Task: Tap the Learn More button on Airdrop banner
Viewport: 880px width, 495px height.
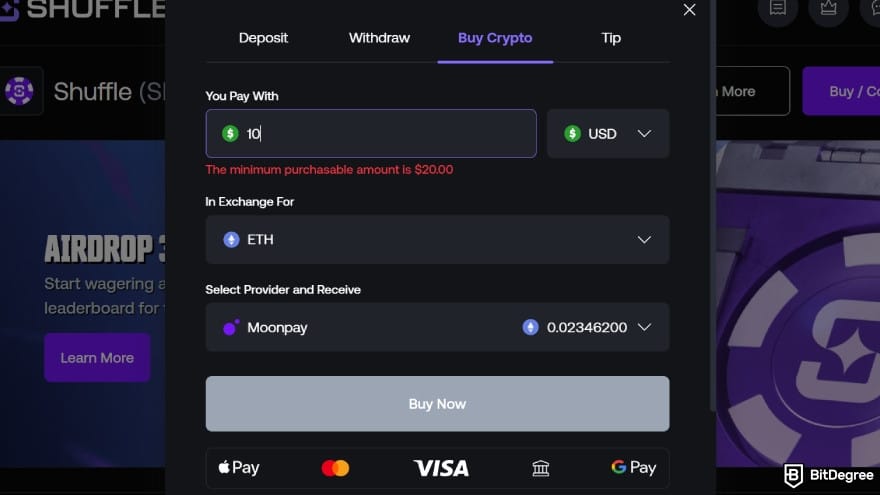Action: (x=97, y=358)
